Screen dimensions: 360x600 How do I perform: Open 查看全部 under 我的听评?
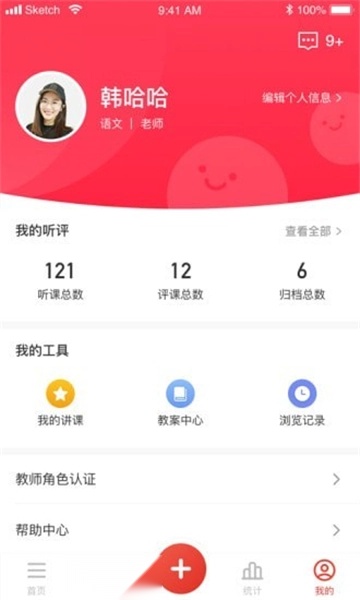coord(313,231)
